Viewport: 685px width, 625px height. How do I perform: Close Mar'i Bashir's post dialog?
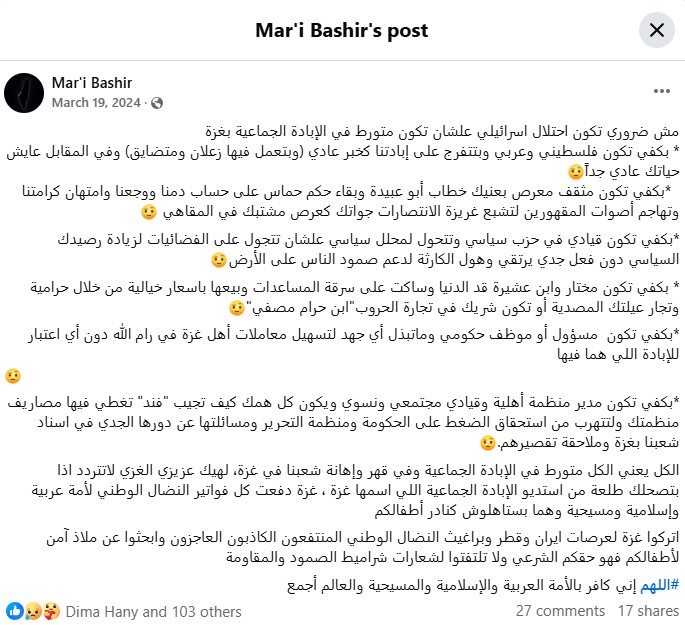pos(656,30)
